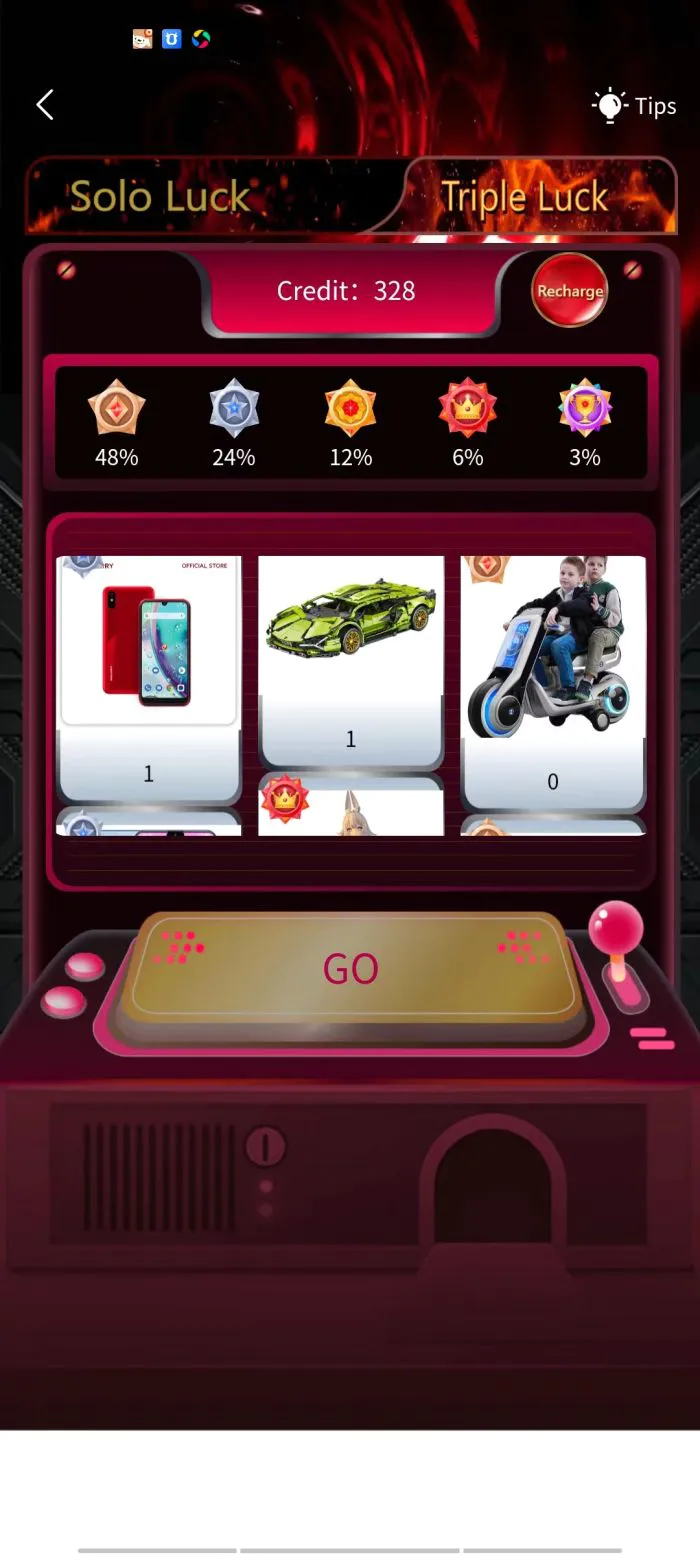The width and height of the screenshot is (700, 1555).
Task: View the green sports car prize
Action: point(350,628)
